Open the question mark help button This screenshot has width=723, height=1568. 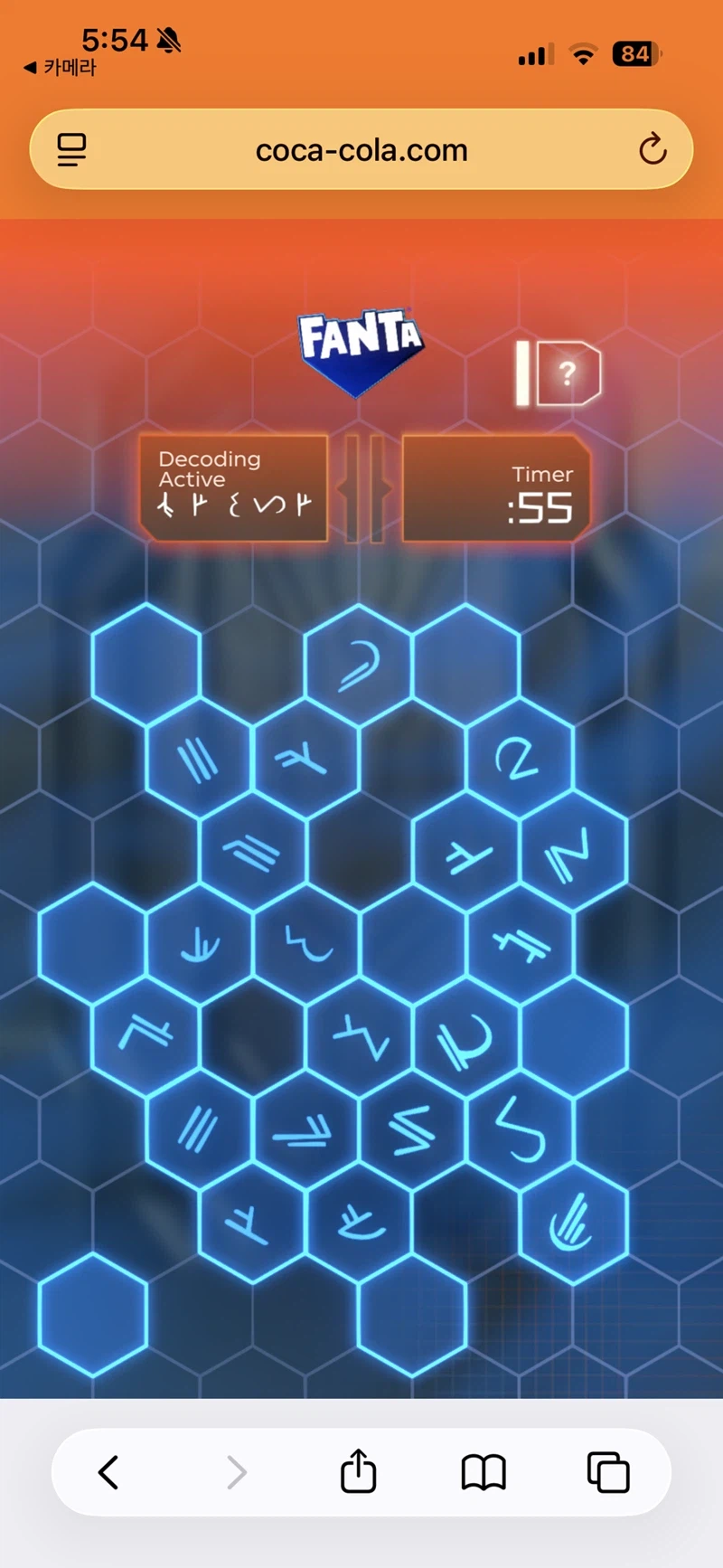pyautogui.click(x=568, y=373)
